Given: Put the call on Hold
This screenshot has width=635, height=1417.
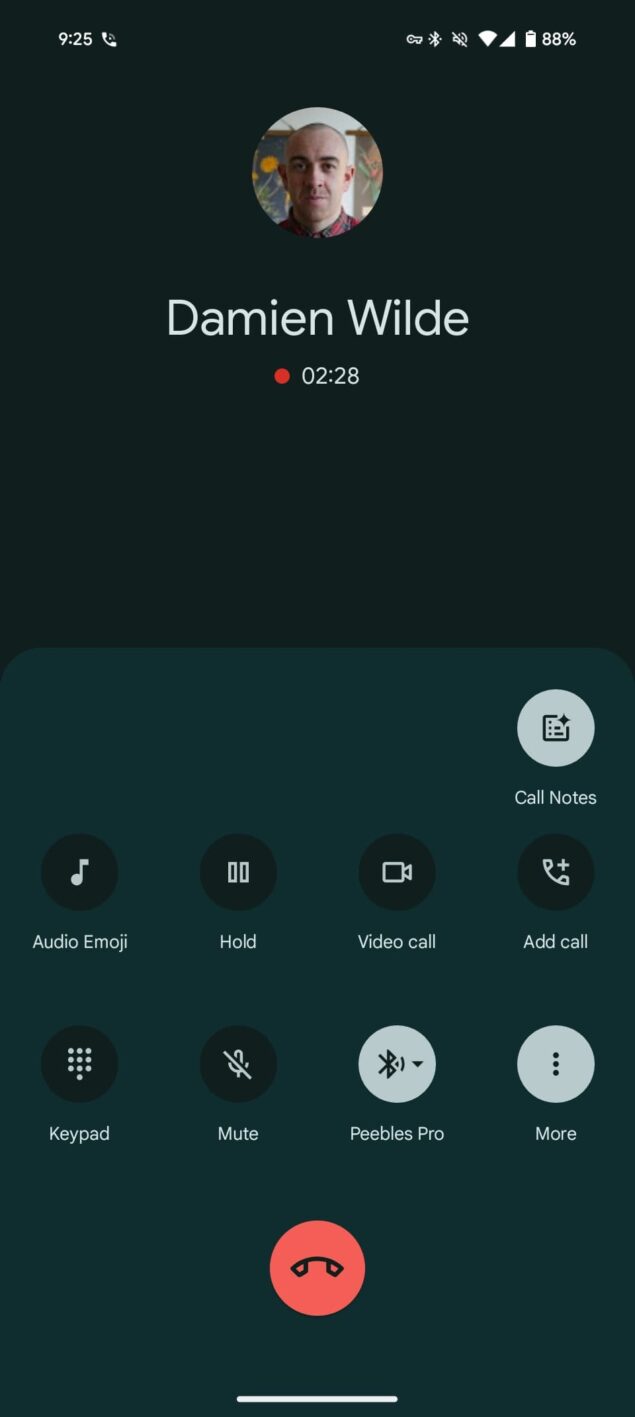Looking at the screenshot, I should 238,873.
